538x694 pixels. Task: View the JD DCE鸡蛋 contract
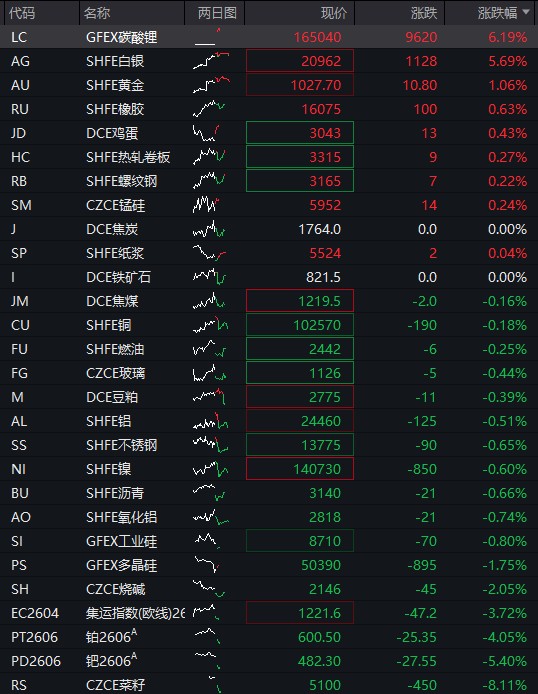coord(269,133)
